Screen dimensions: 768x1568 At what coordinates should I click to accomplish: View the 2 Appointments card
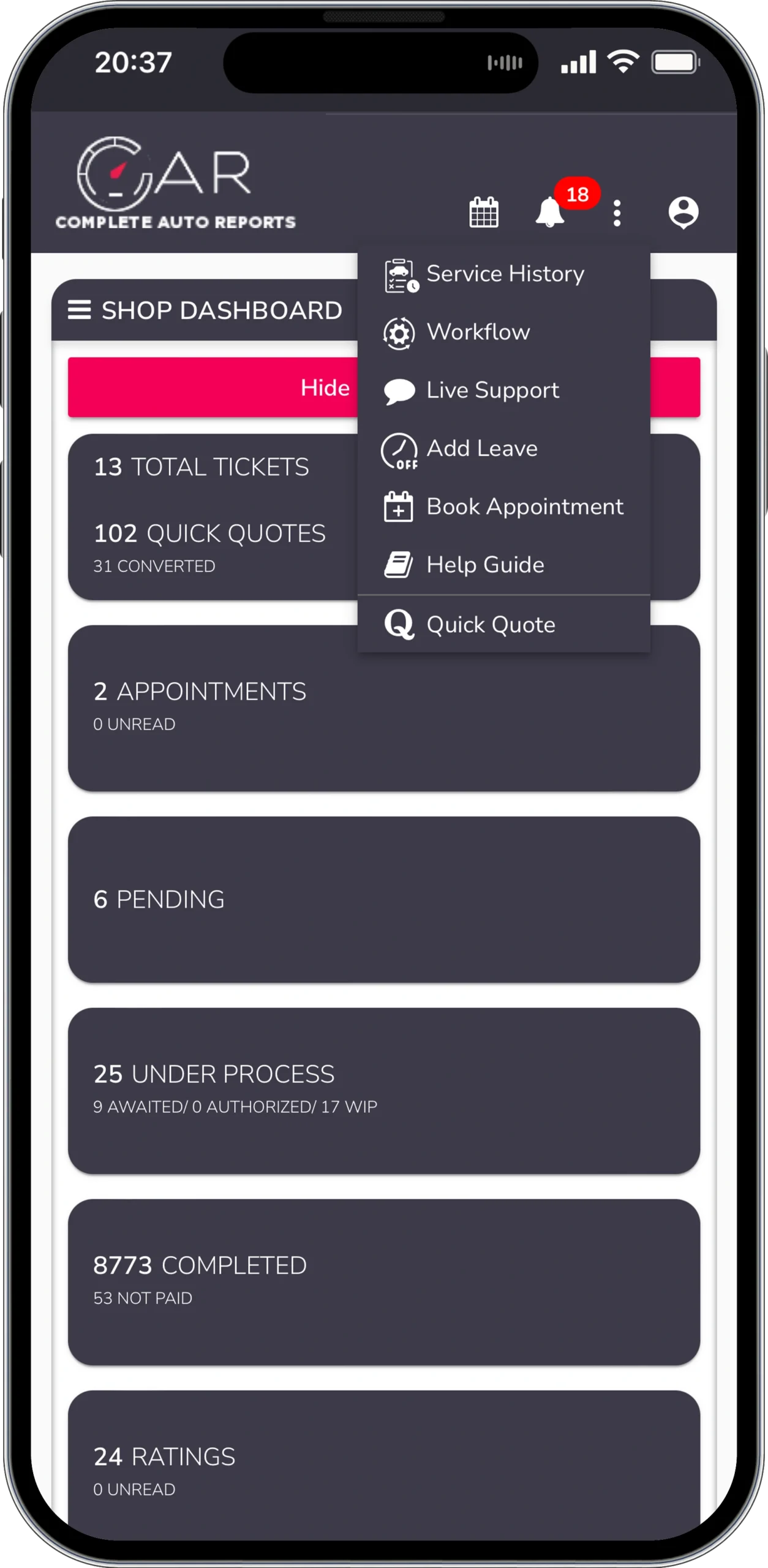coord(383,708)
